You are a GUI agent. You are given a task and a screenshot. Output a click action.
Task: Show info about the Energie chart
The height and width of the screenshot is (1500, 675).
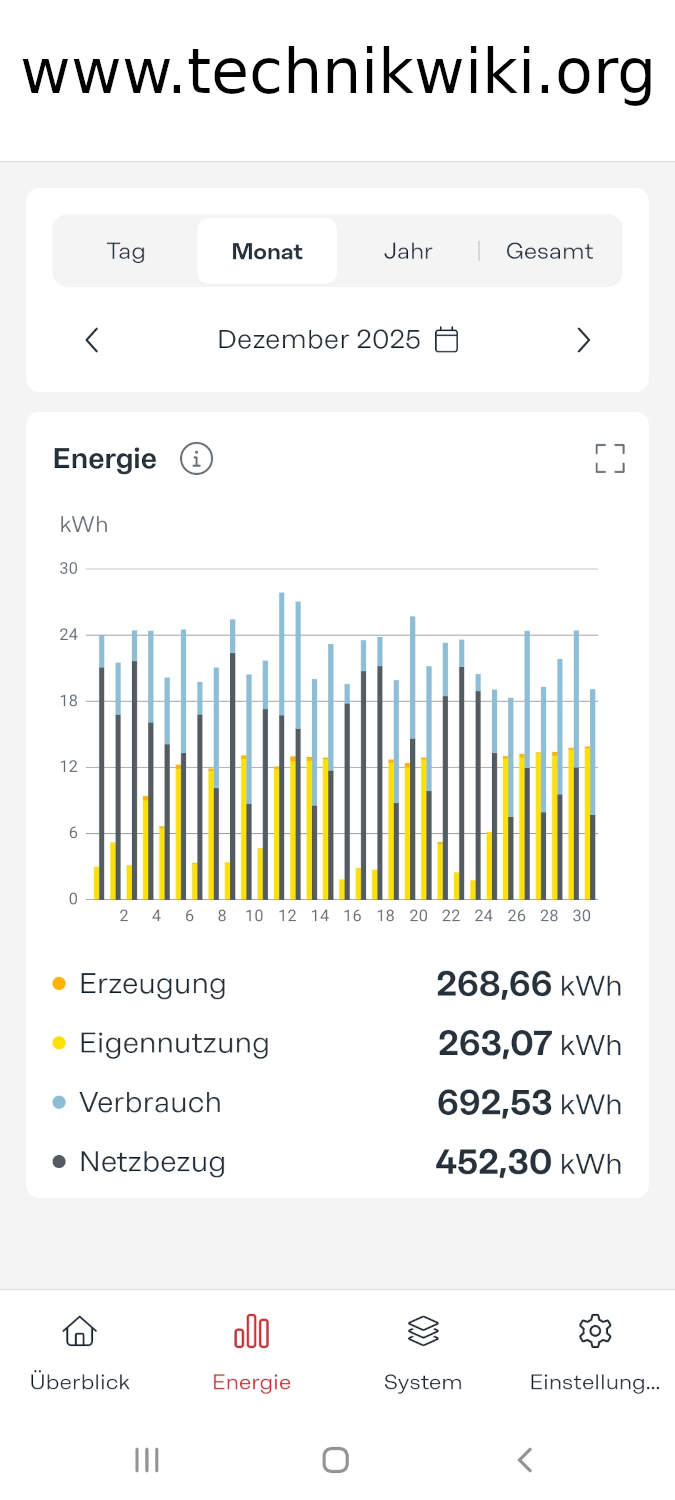pyautogui.click(x=197, y=459)
